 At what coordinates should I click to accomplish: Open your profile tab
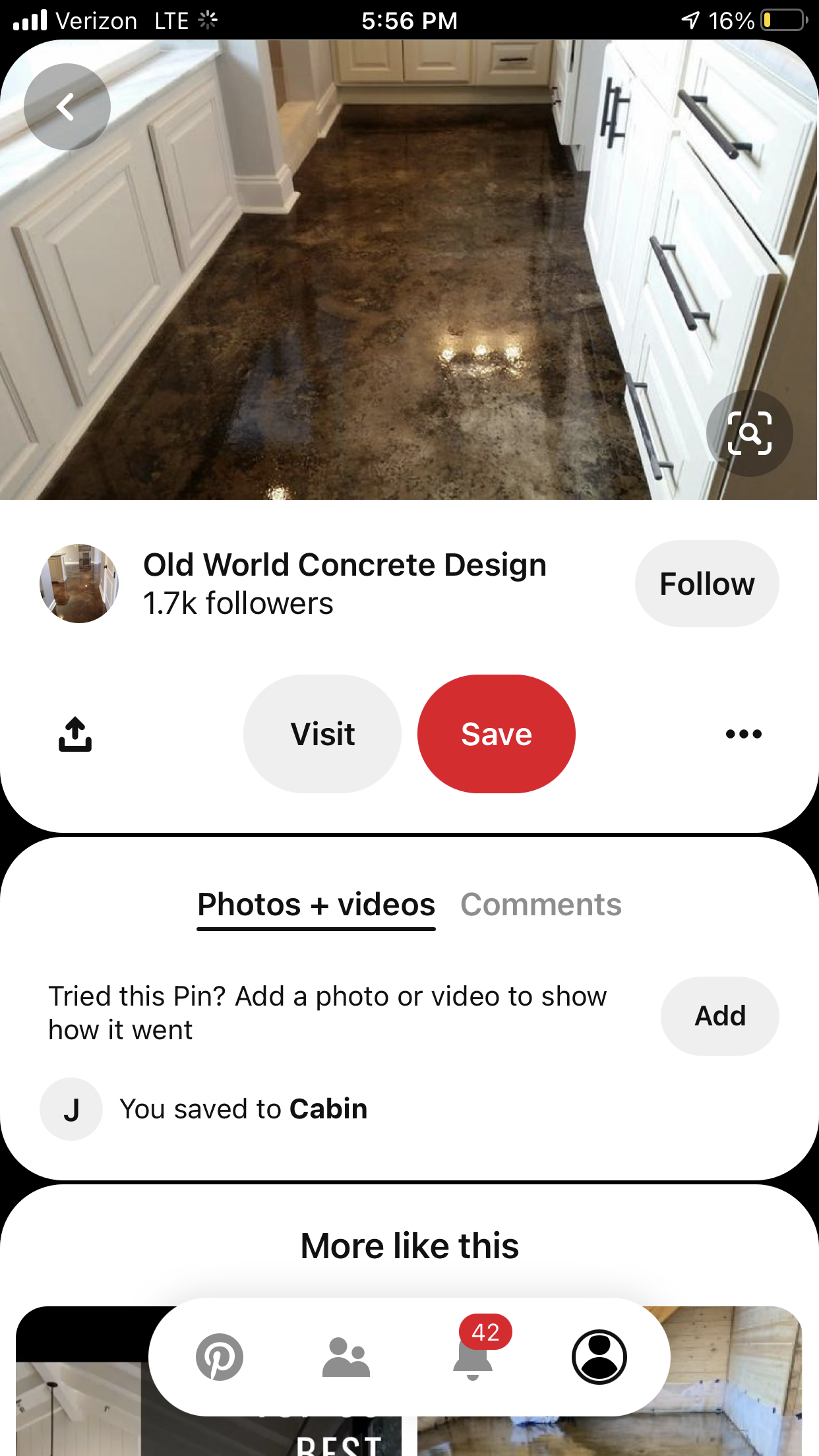599,1357
